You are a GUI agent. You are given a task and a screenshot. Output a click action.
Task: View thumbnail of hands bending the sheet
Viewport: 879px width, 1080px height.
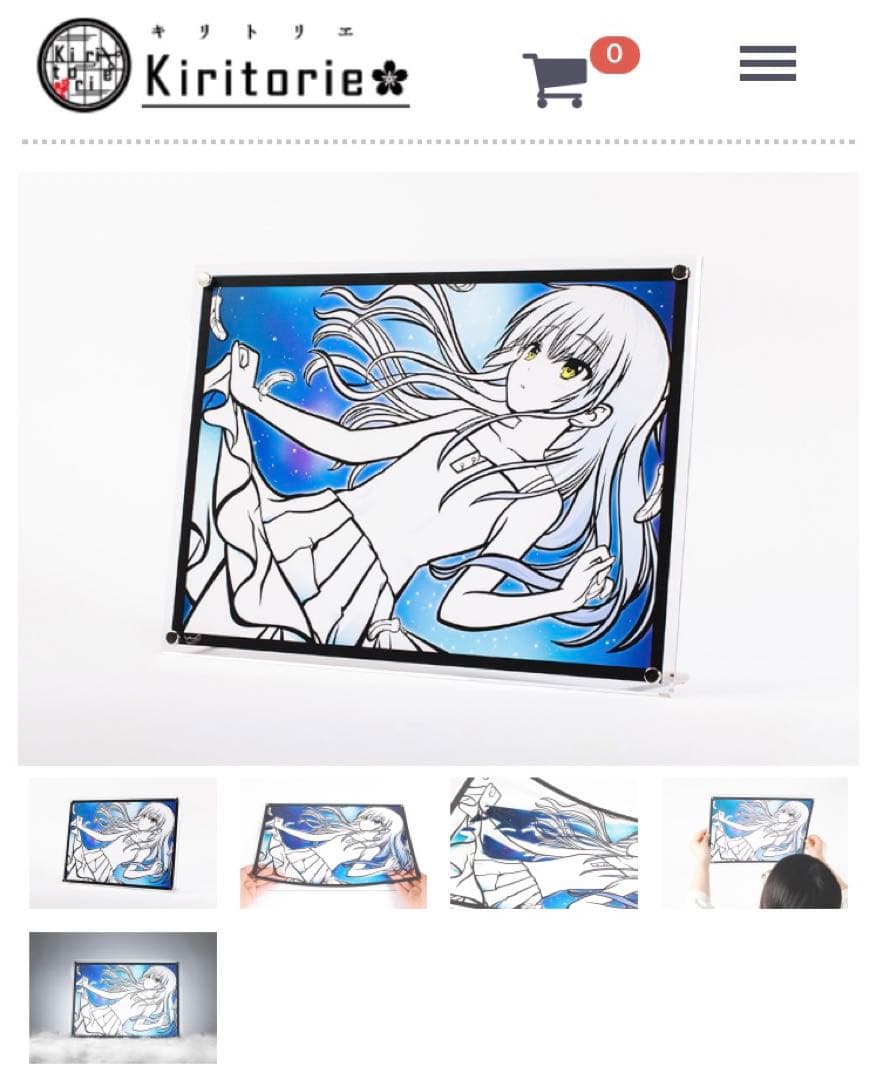pyautogui.click(x=333, y=843)
